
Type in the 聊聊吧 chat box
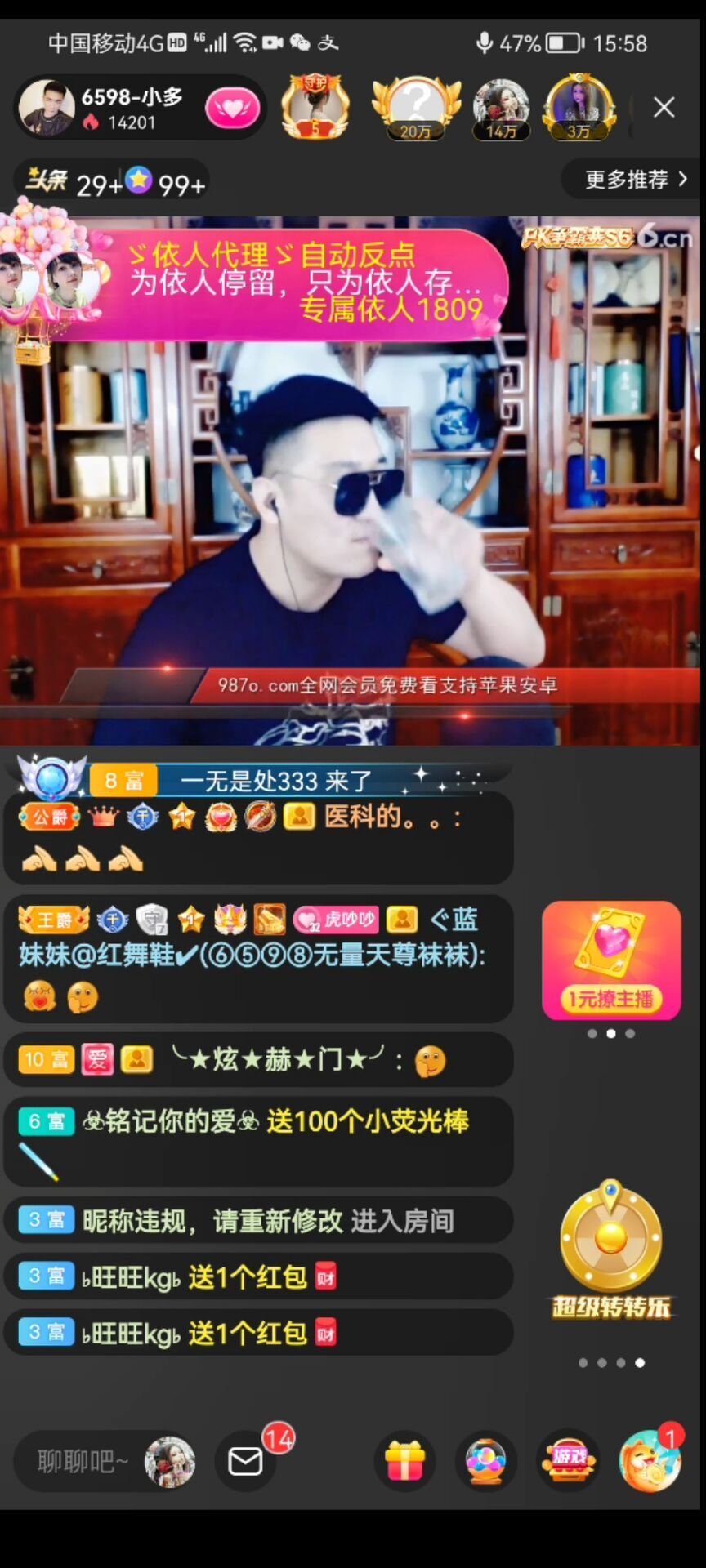point(83,1461)
